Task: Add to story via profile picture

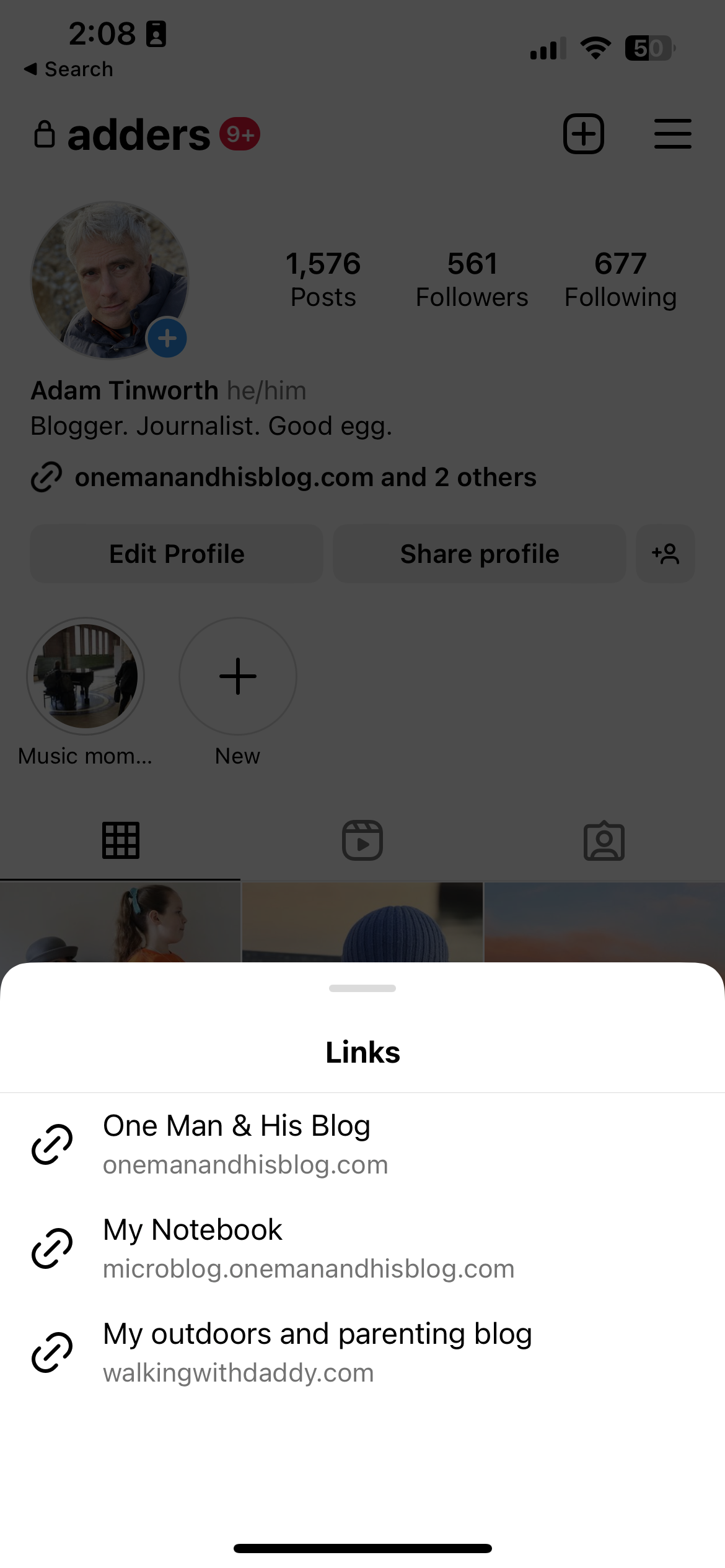Action: pyautogui.click(x=166, y=339)
